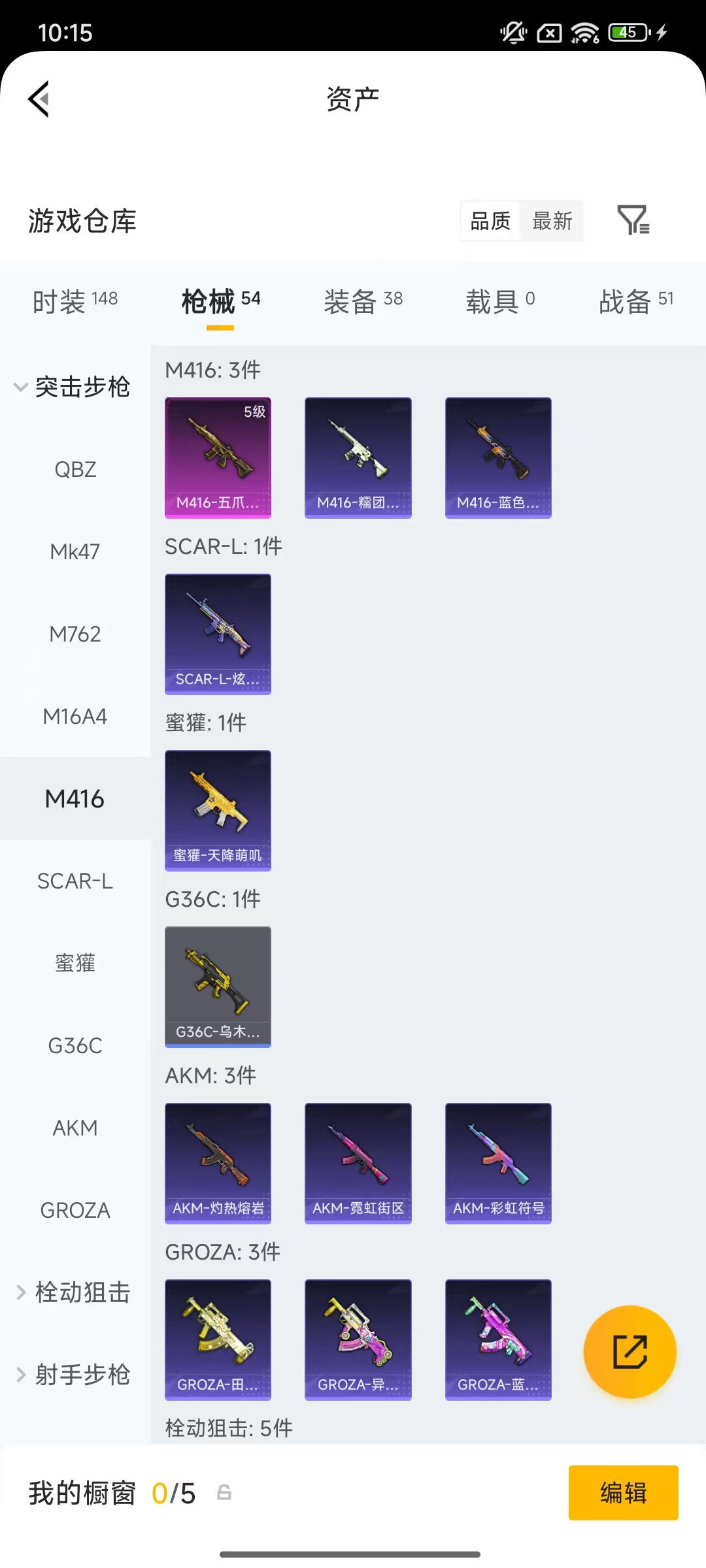The image size is (706, 1568).
Task: Switch to the 战备 tab
Action: [635, 301]
